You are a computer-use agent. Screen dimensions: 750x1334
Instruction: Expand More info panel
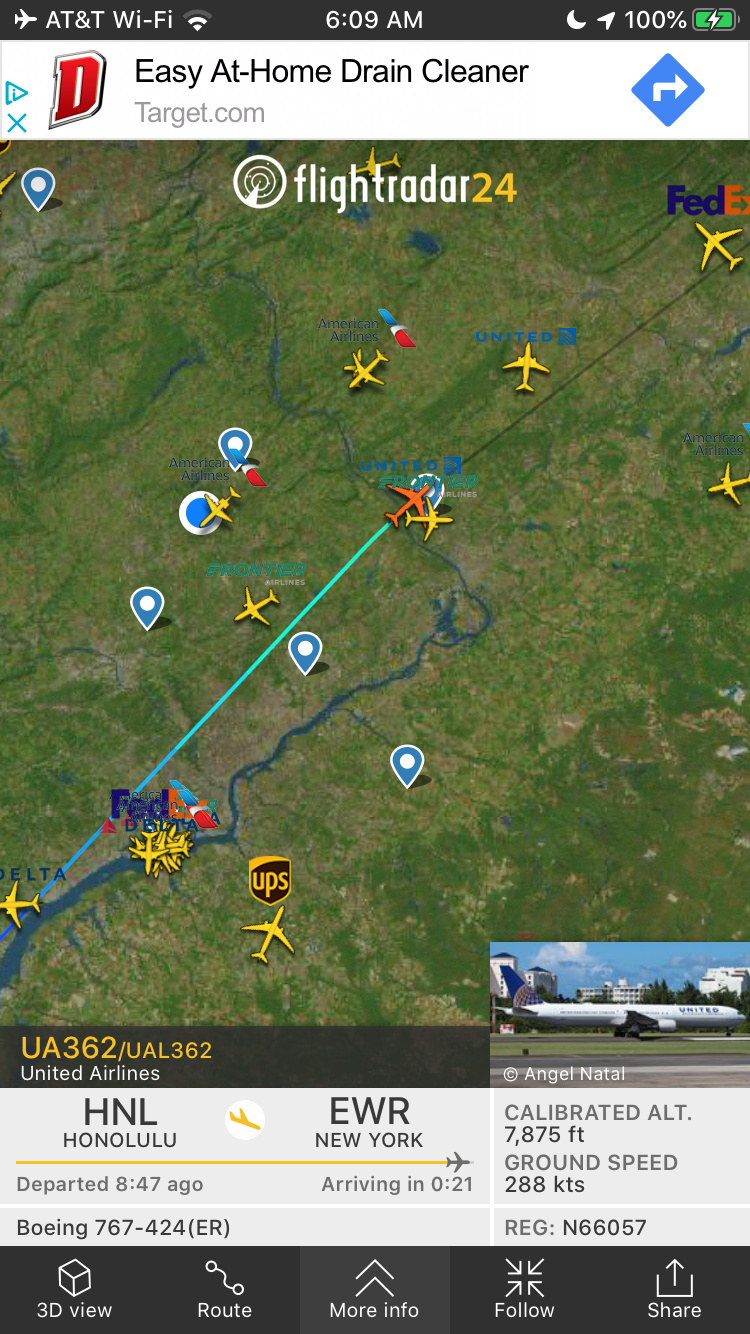[x=375, y=1290]
